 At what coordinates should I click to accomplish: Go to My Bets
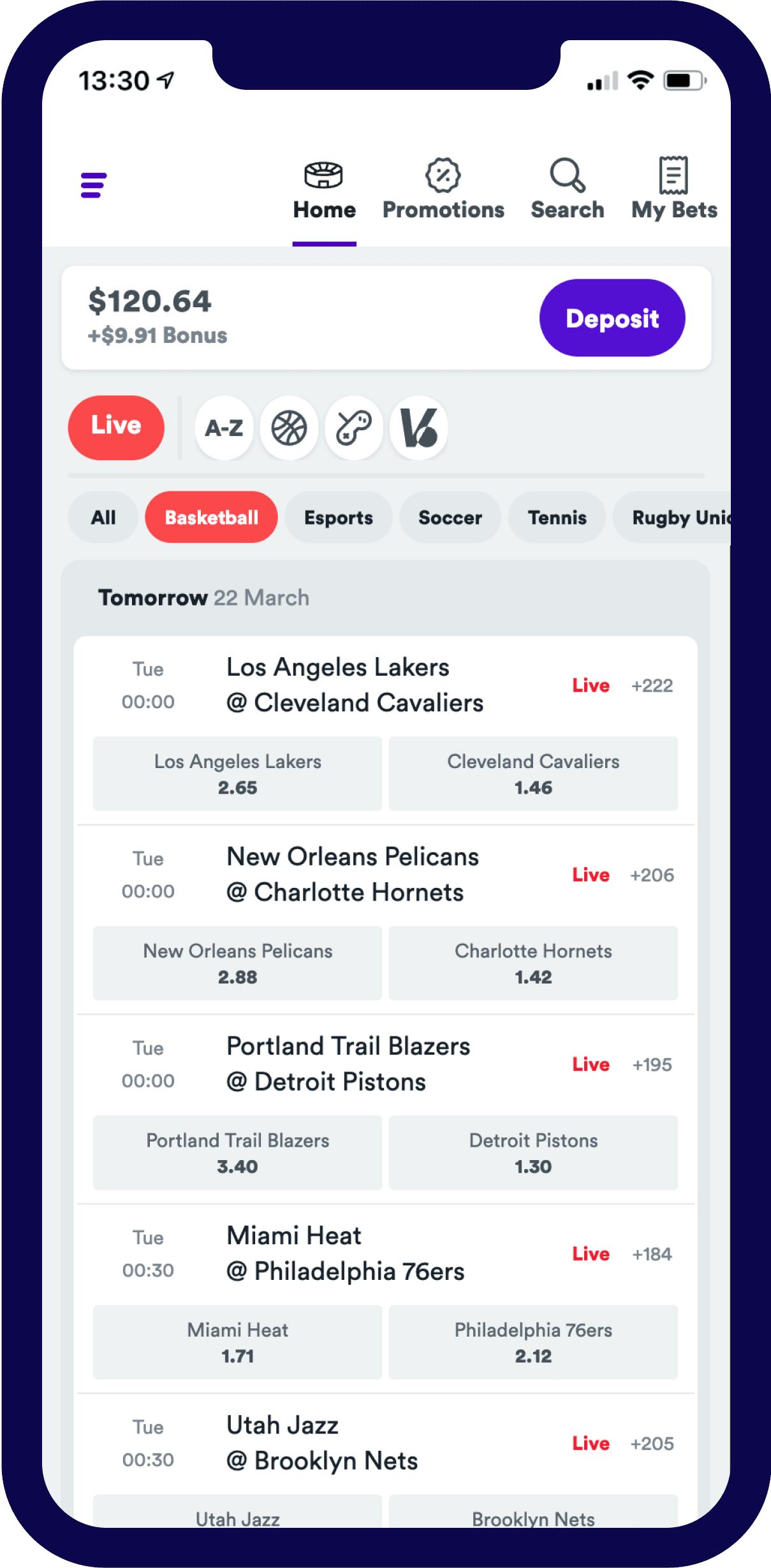point(673,189)
